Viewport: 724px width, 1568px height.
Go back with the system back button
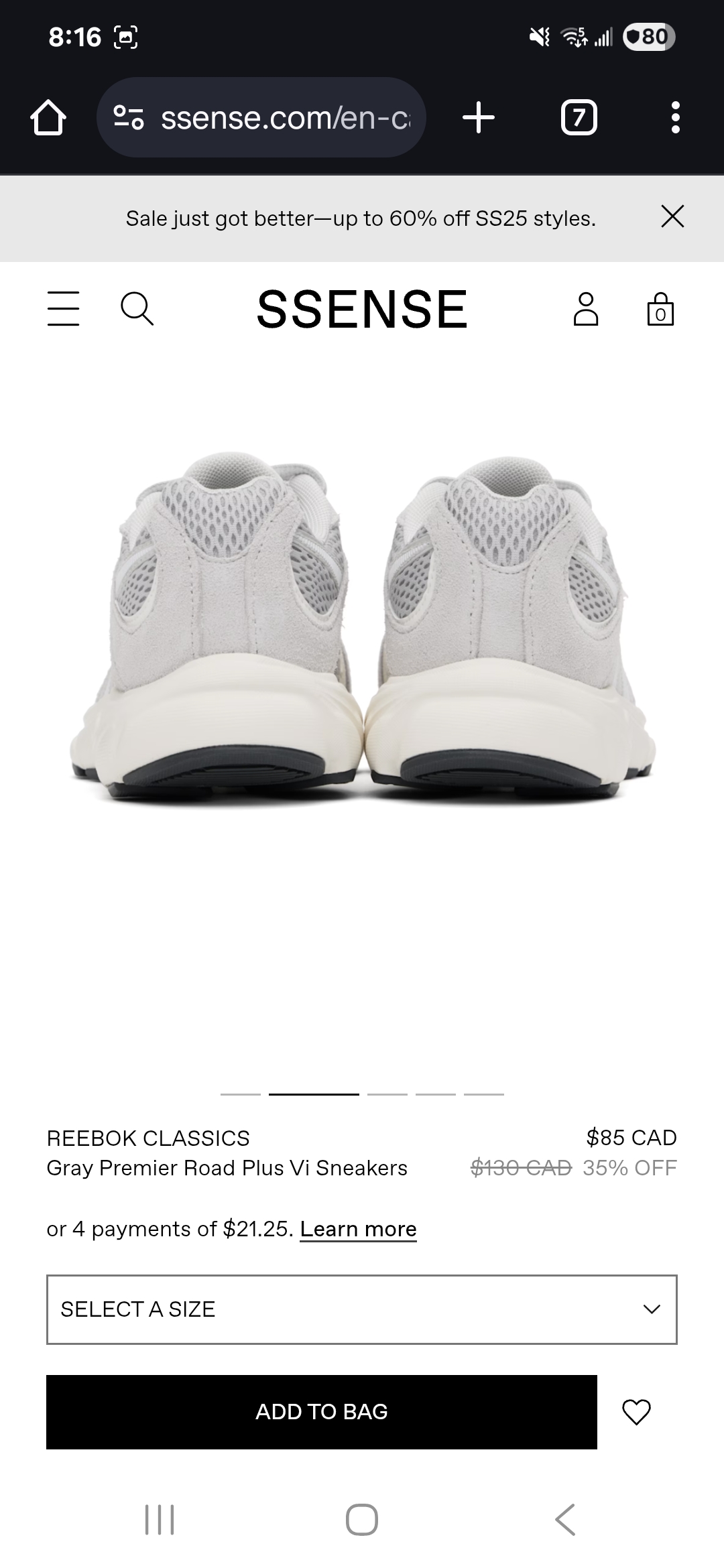pyautogui.click(x=565, y=1519)
